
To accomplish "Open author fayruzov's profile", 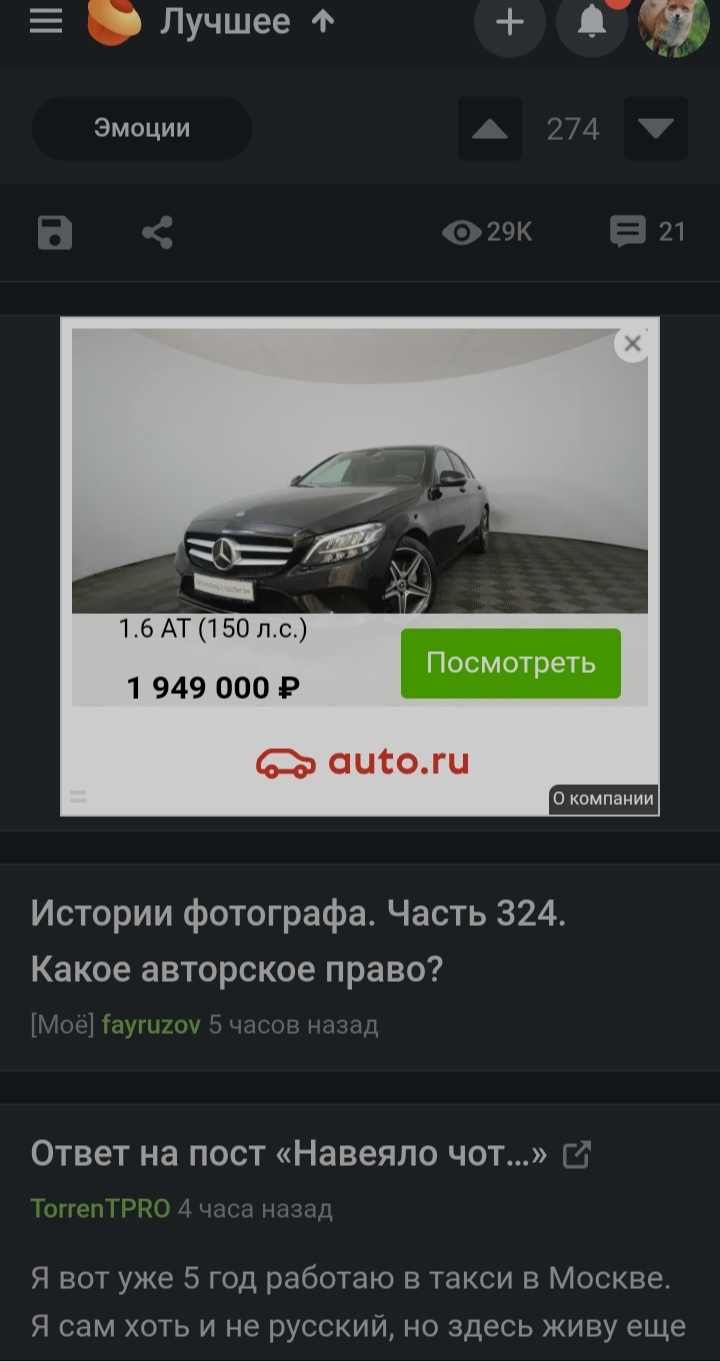I will [x=151, y=1025].
